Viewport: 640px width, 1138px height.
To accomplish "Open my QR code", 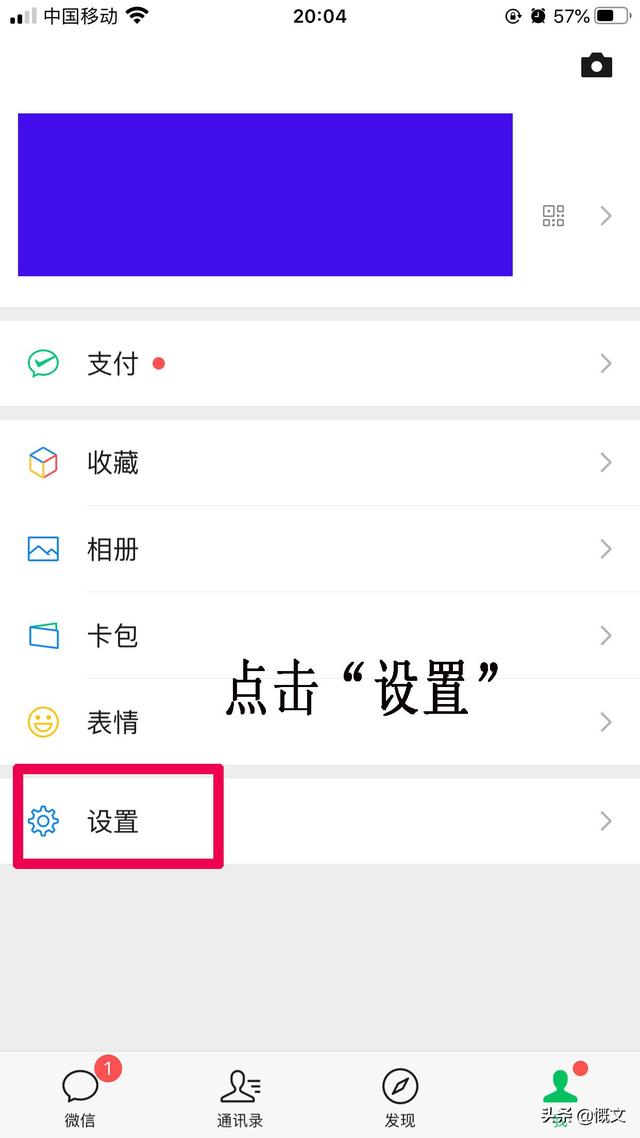I will tap(554, 216).
